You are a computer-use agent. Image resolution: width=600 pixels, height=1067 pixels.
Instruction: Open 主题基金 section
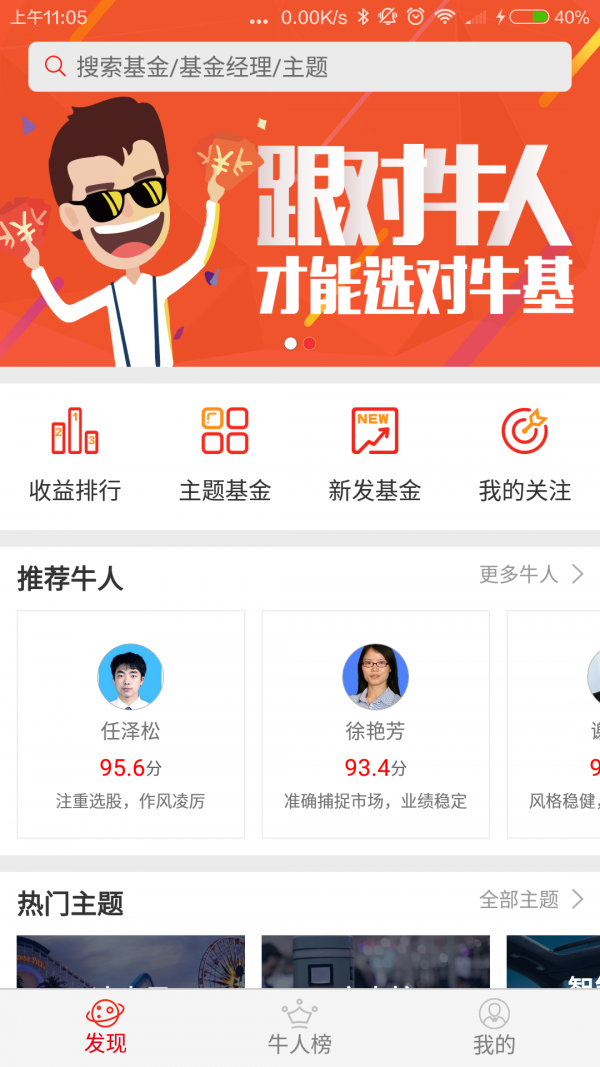(225, 455)
